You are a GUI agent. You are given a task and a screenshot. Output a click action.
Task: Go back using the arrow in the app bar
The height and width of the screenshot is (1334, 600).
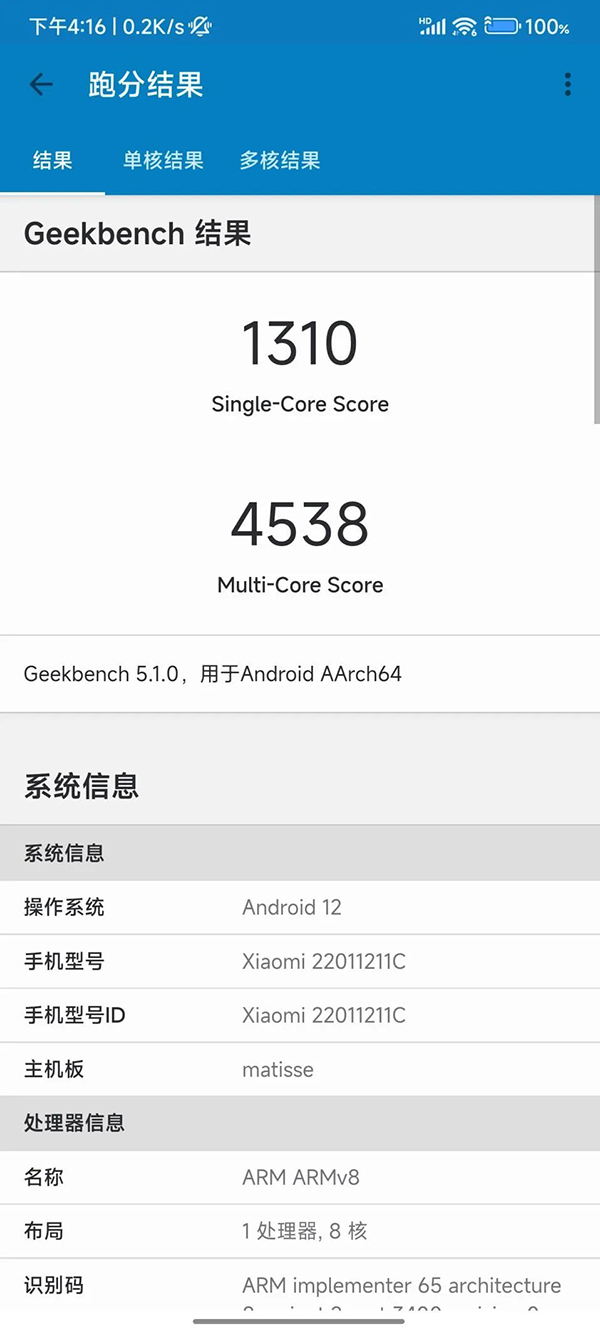coord(41,85)
